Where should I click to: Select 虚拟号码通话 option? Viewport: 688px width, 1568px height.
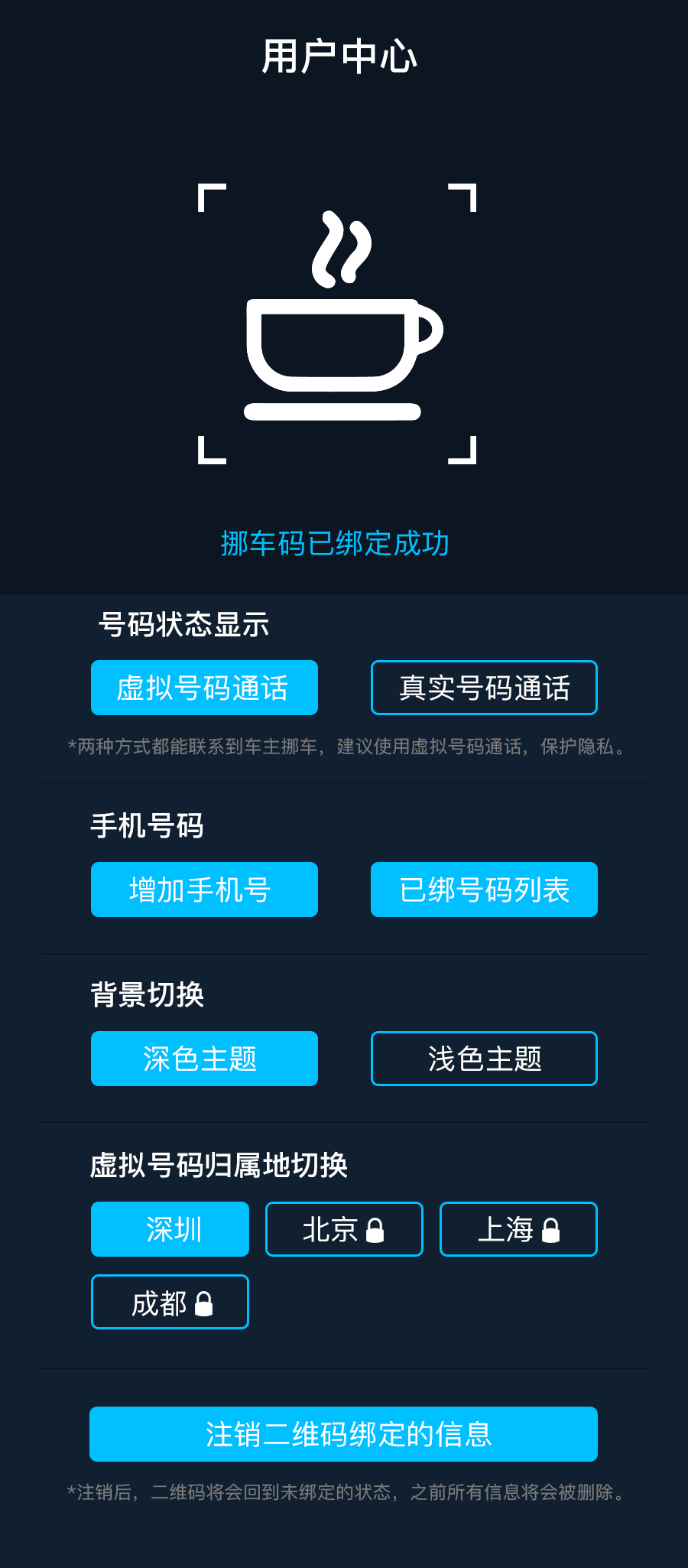204,688
